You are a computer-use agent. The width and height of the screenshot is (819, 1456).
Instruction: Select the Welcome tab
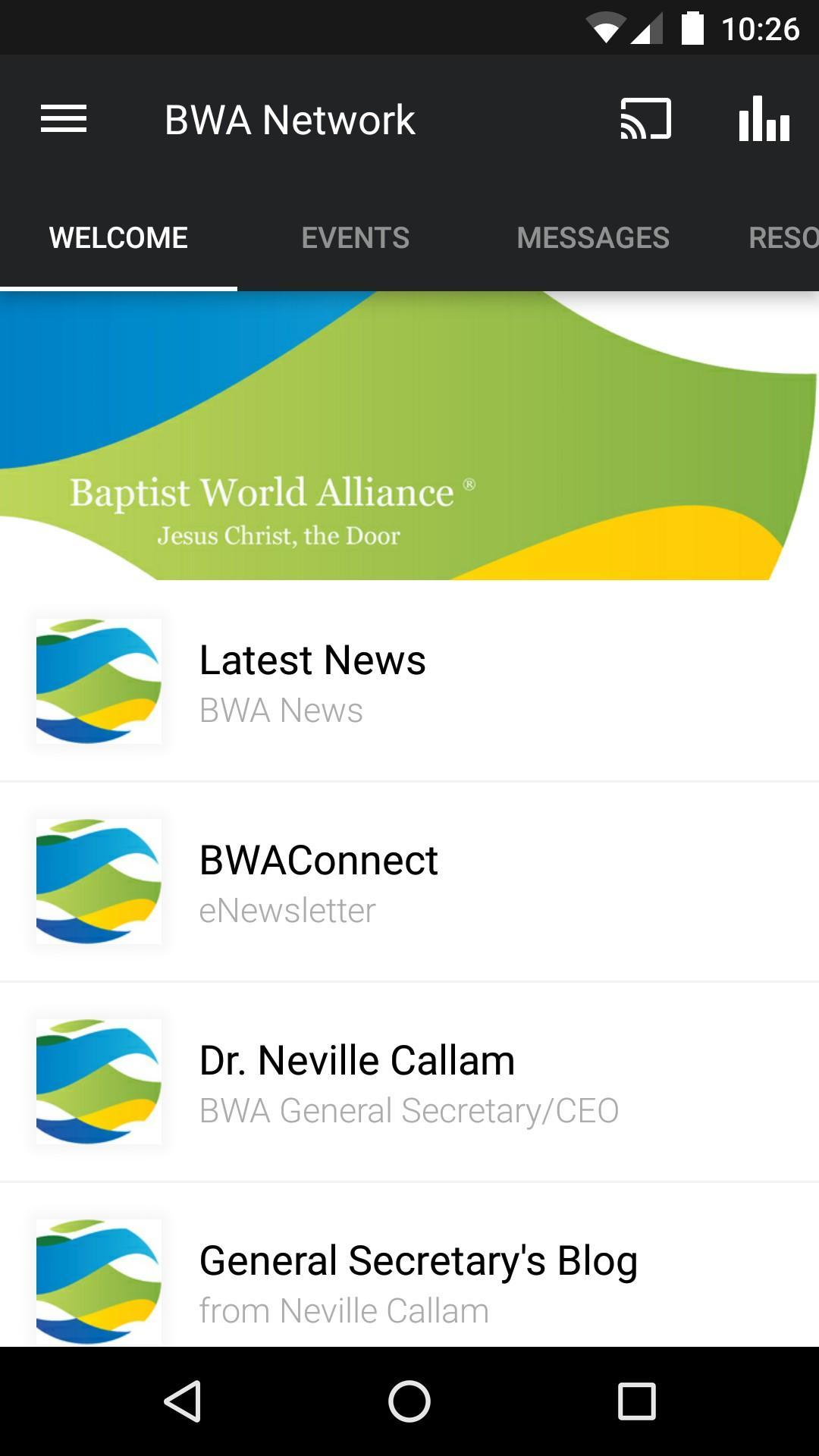click(118, 238)
